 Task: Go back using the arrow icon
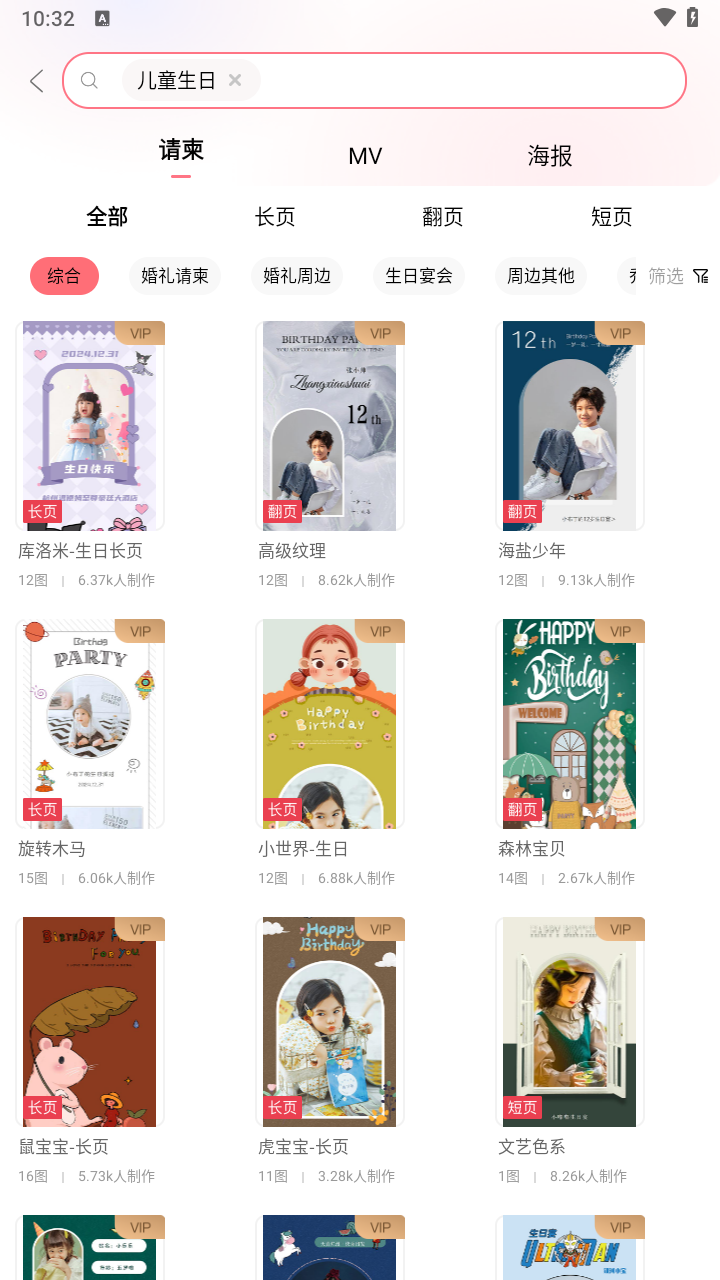click(x=37, y=81)
